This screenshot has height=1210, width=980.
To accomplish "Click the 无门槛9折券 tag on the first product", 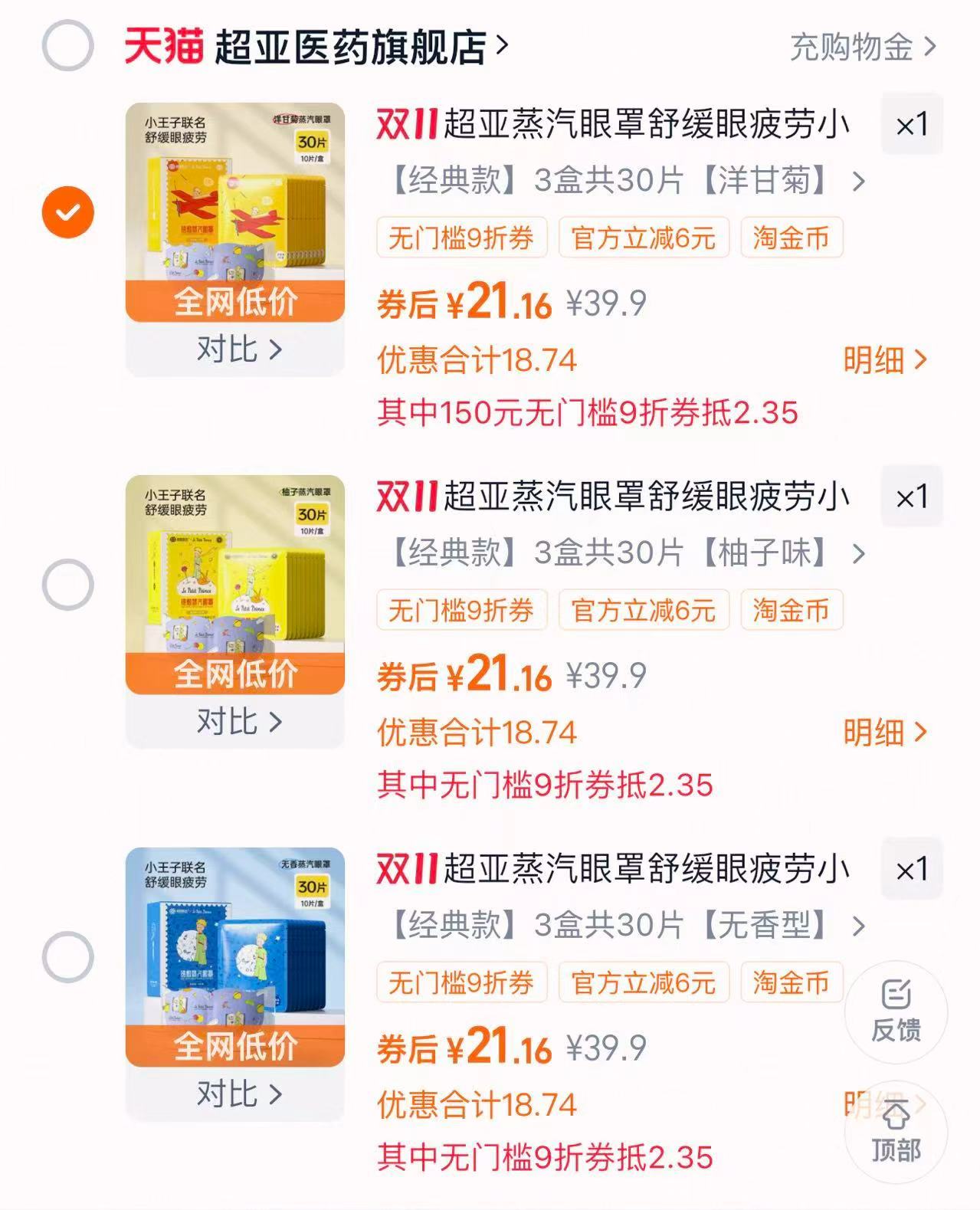I will [x=461, y=239].
